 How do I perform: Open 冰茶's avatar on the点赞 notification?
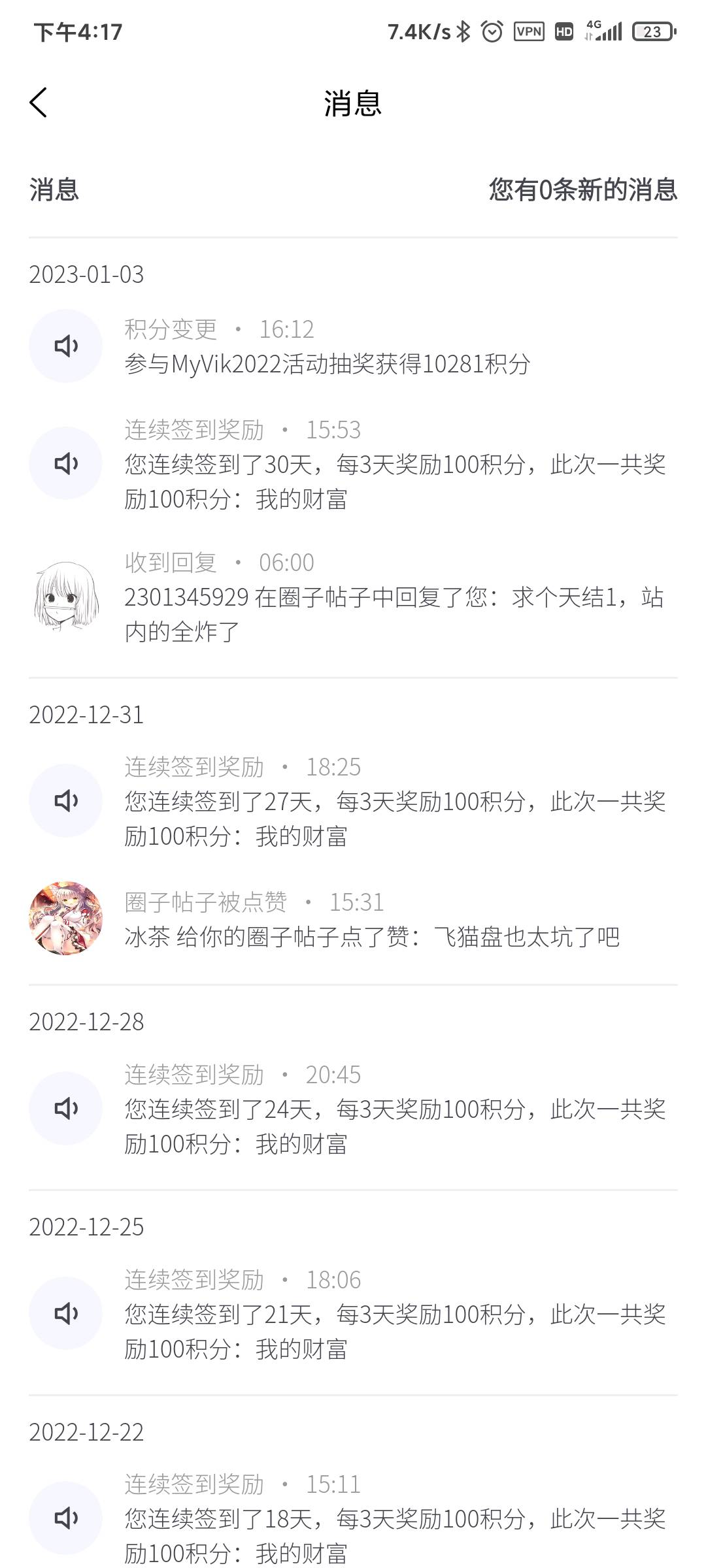pos(65,918)
